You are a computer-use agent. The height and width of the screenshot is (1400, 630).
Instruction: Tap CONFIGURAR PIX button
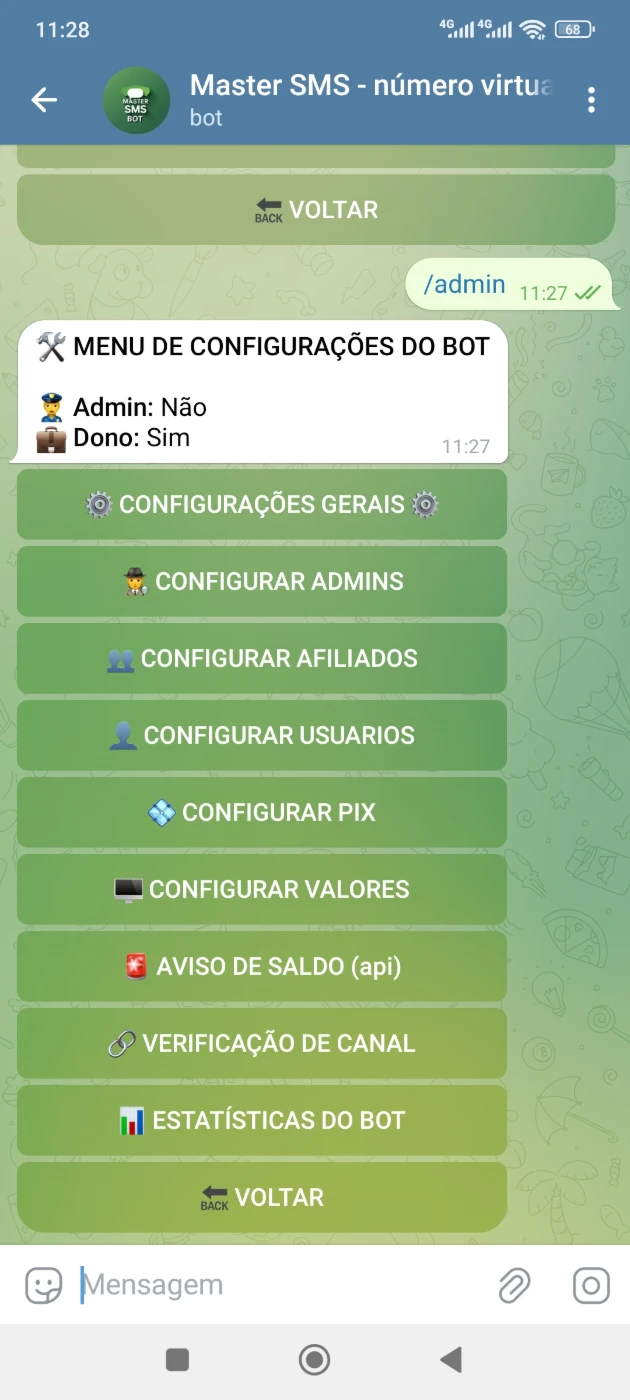point(262,813)
